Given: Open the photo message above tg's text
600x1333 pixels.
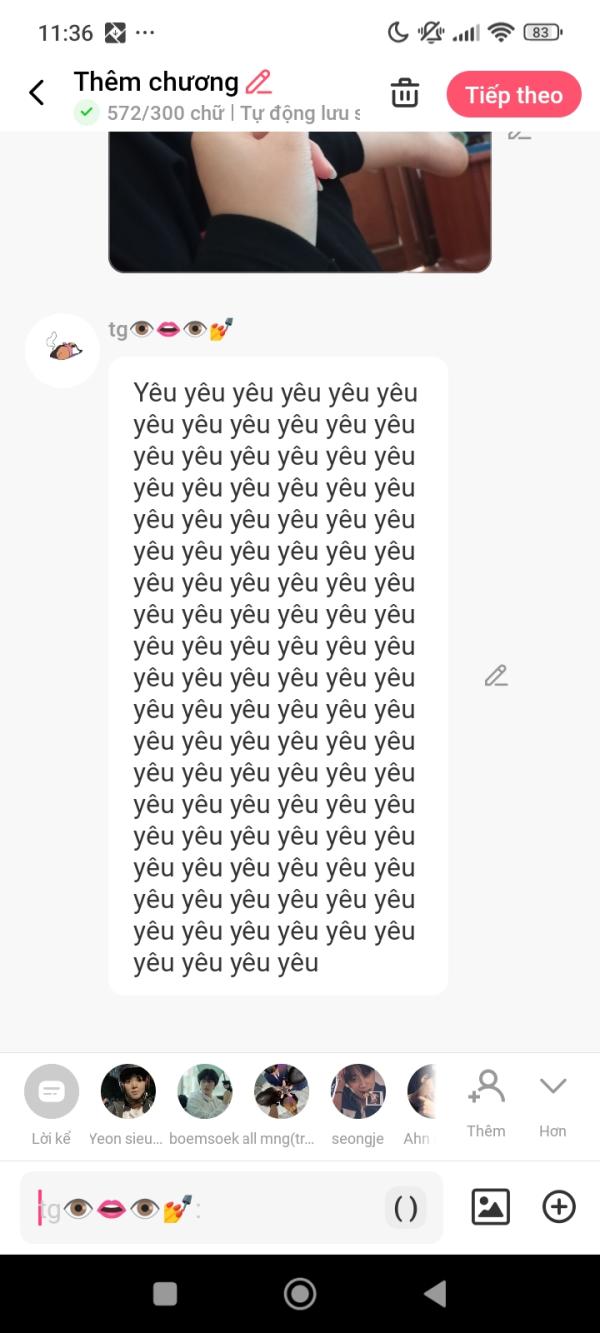Looking at the screenshot, I should pyautogui.click(x=299, y=202).
